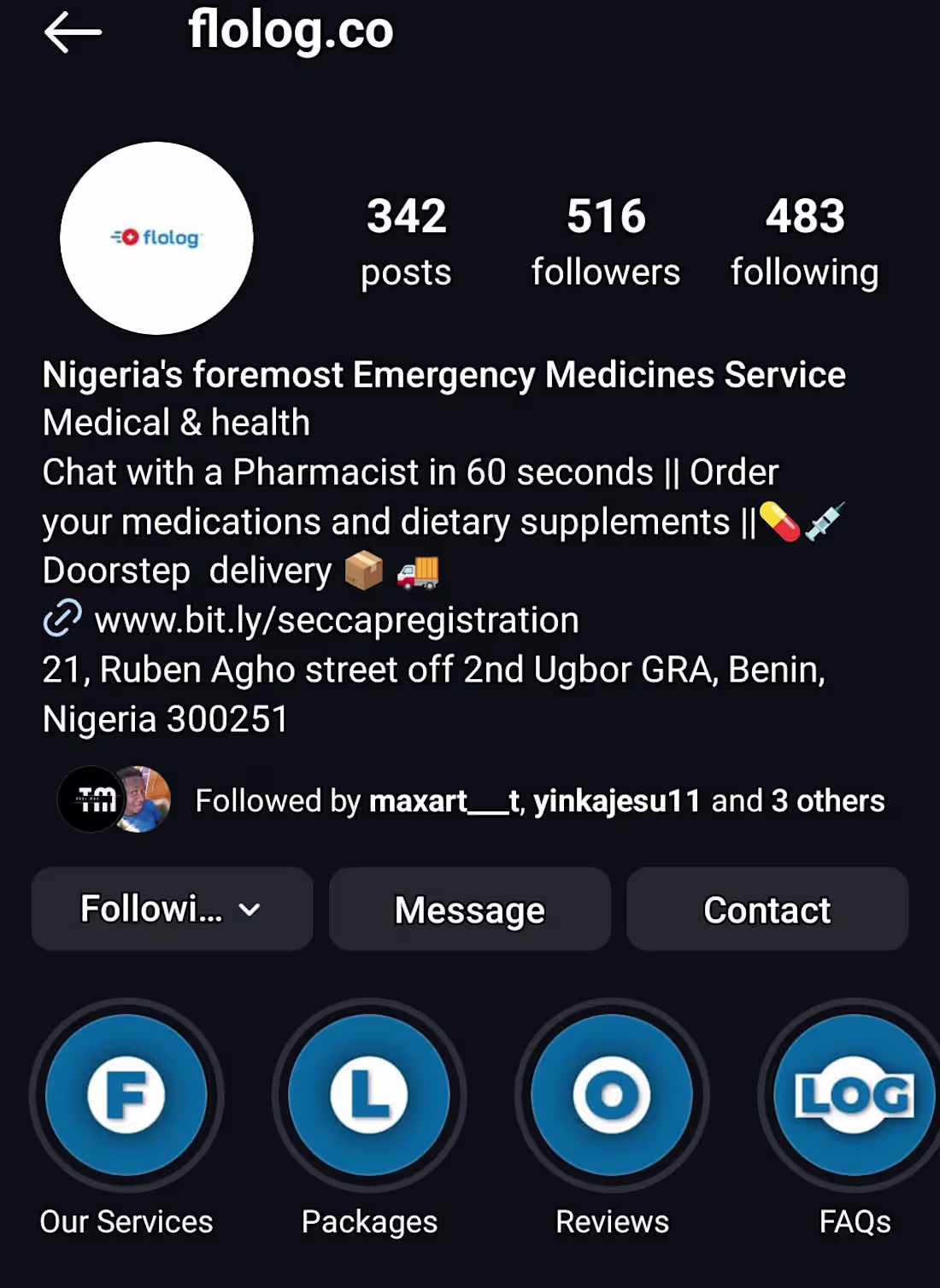View the 516 followers list
Screen dimensions: 940x1288
[x=605, y=241]
